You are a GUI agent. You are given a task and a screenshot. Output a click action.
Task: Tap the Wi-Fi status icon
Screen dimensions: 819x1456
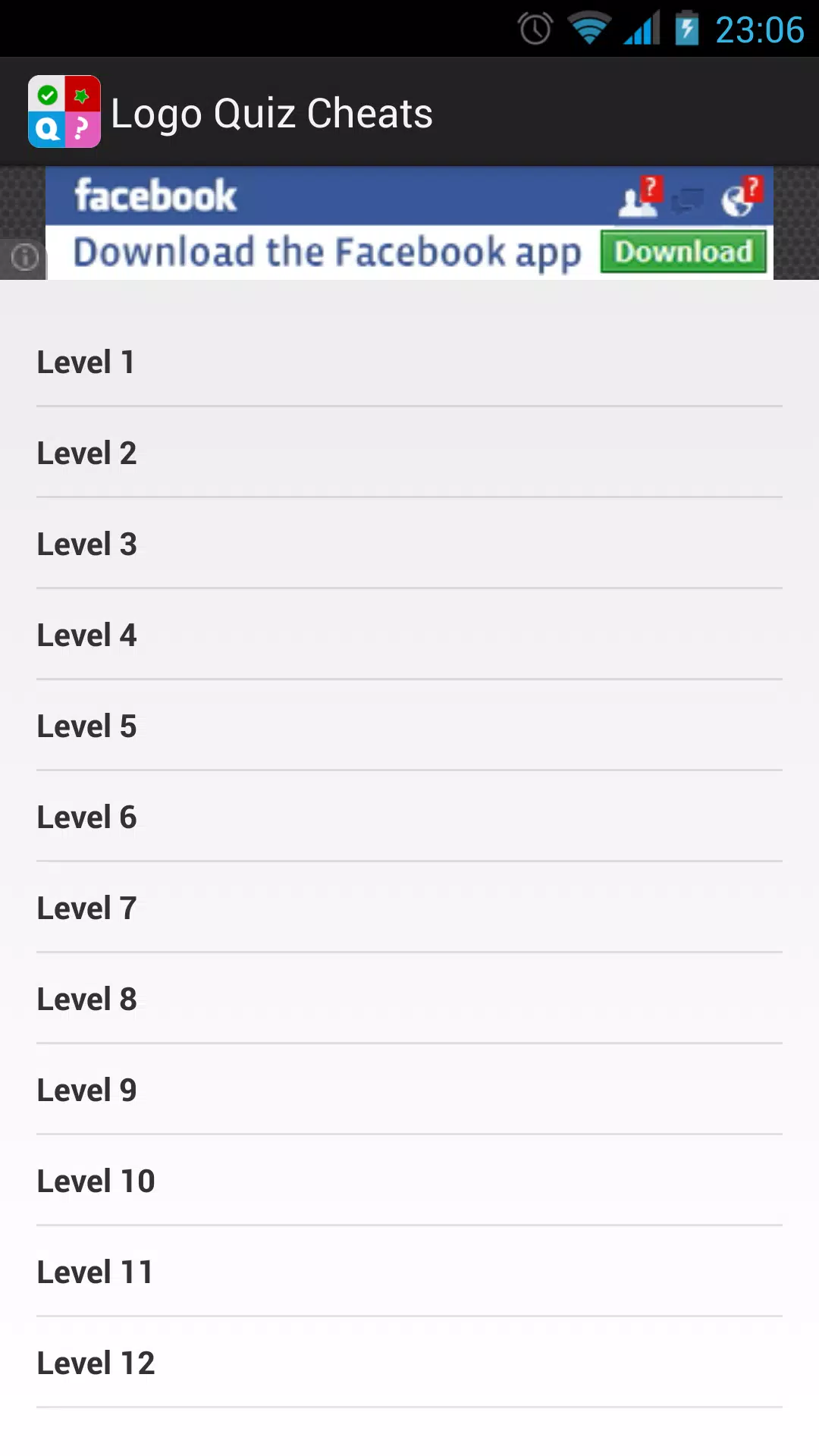pyautogui.click(x=589, y=29)
